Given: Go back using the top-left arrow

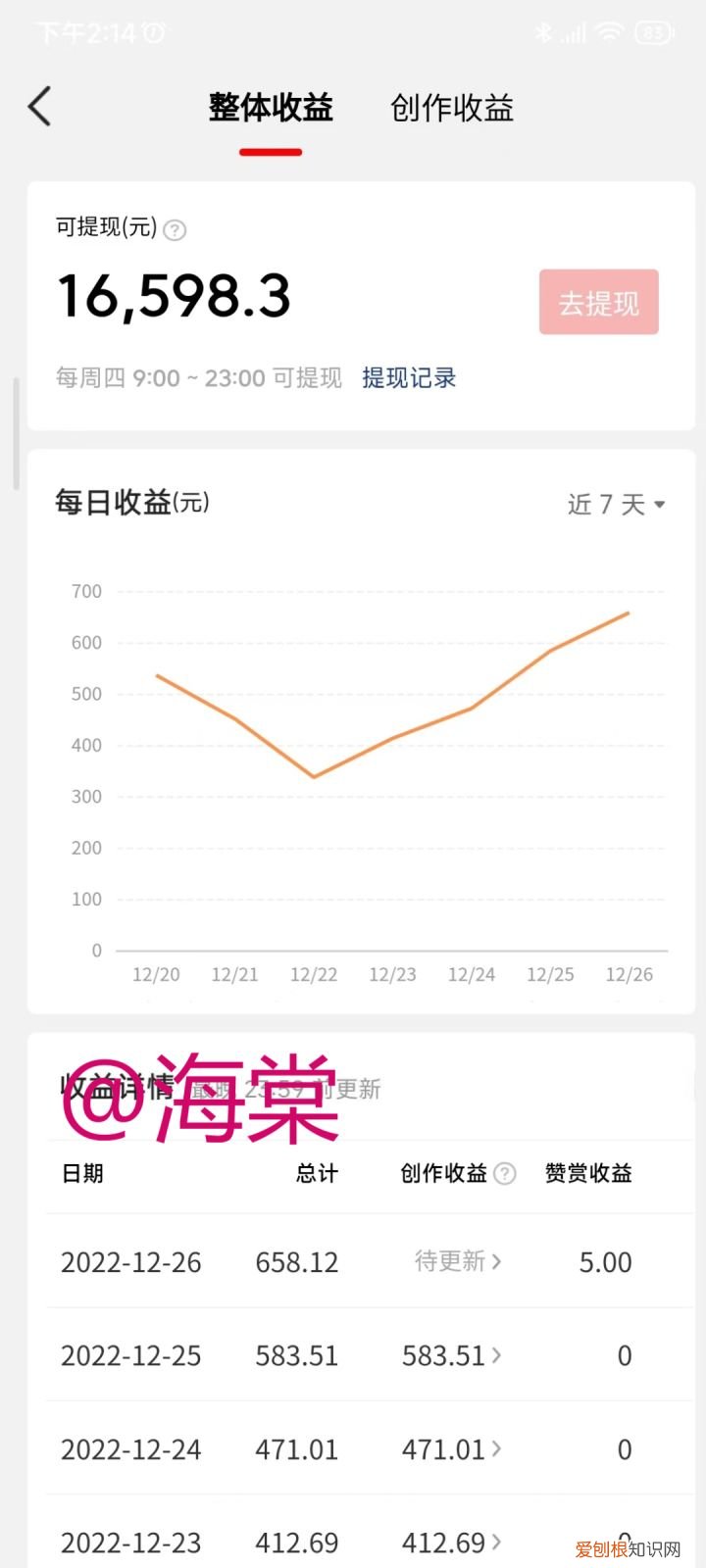Looking at the screenshot, I should 39,107.
